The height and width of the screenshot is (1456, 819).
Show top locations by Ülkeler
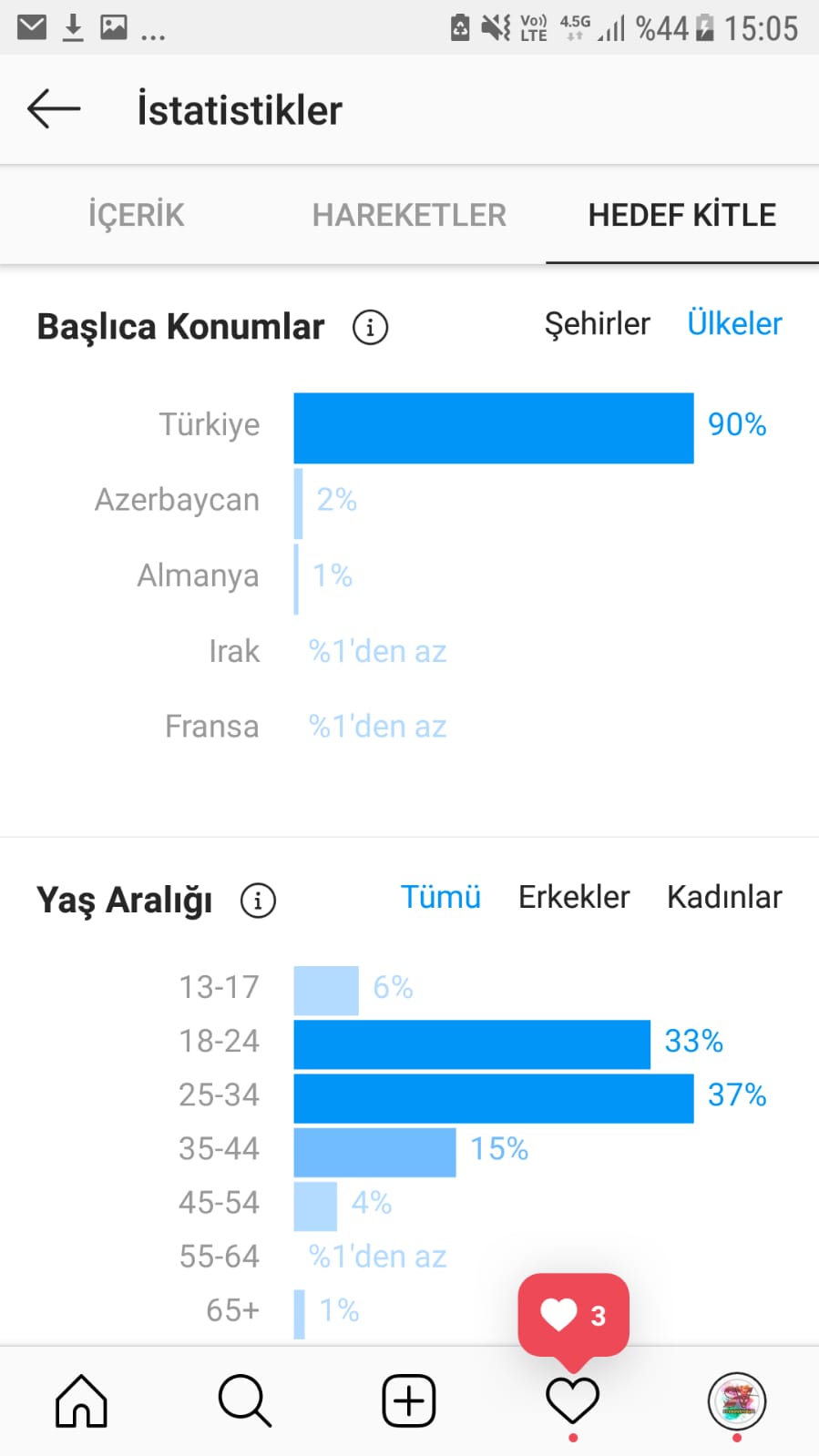(x=734, y=324)
